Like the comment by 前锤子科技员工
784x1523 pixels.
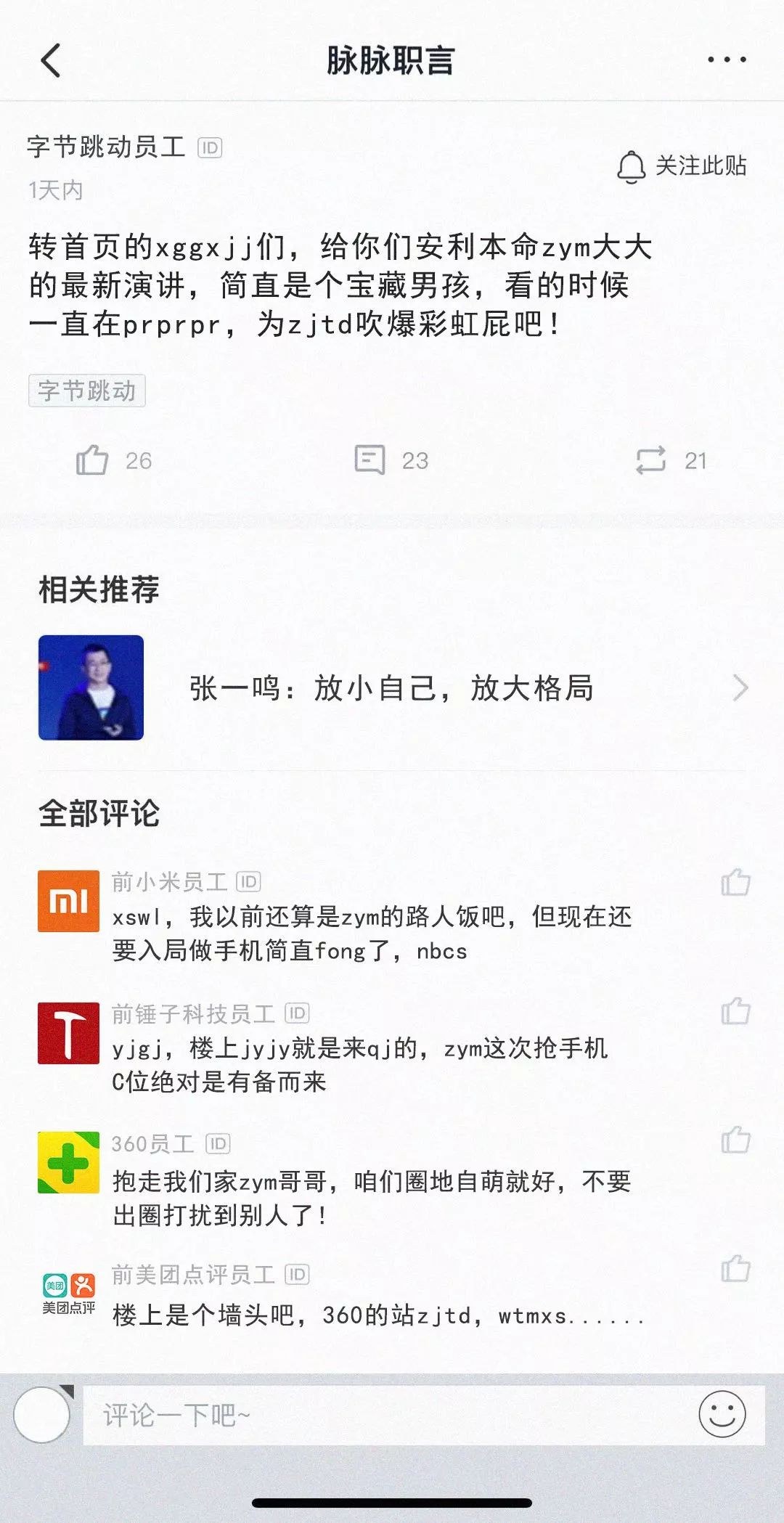coord(735,1010)
